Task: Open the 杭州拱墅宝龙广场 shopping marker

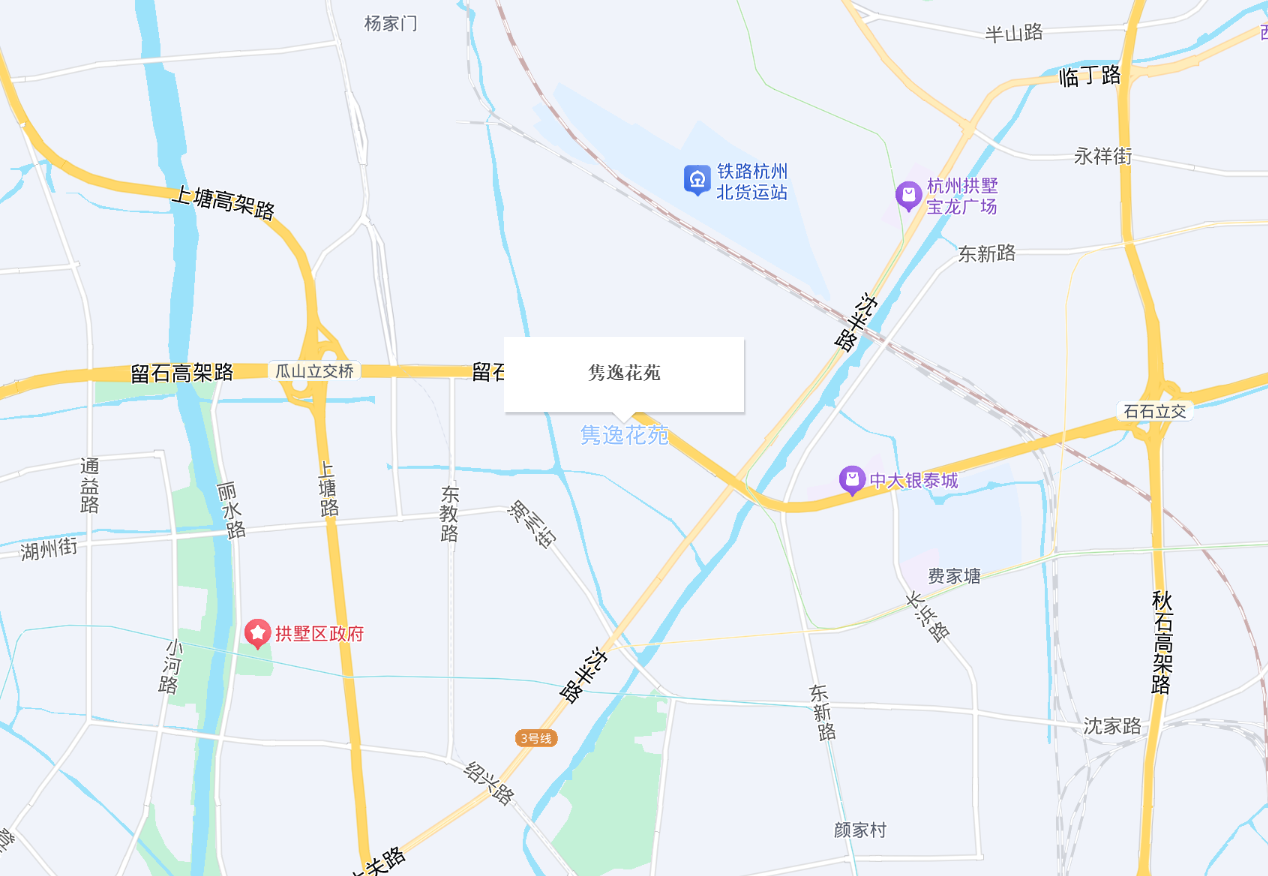Action: coord(908,195)
